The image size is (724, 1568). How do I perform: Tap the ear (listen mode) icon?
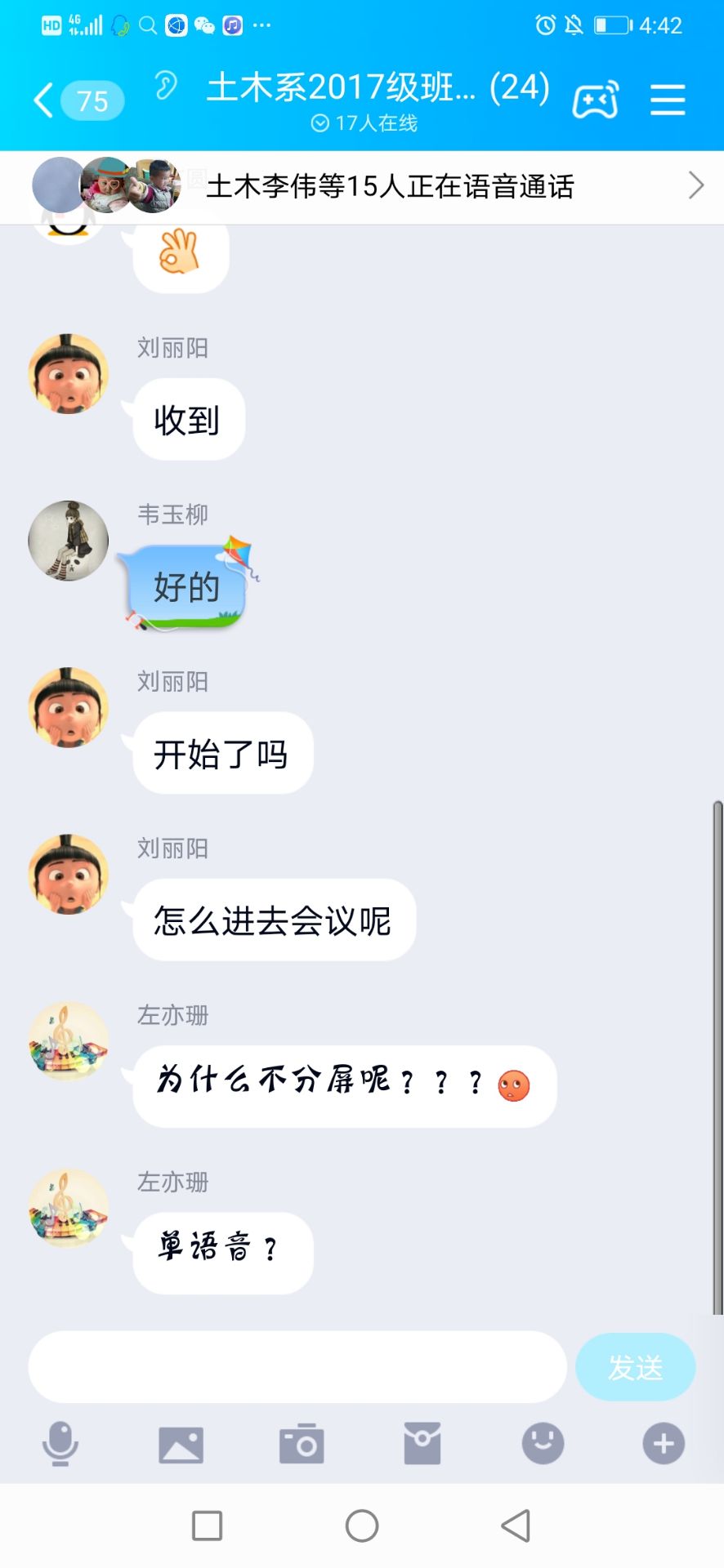tap(166, 86)
